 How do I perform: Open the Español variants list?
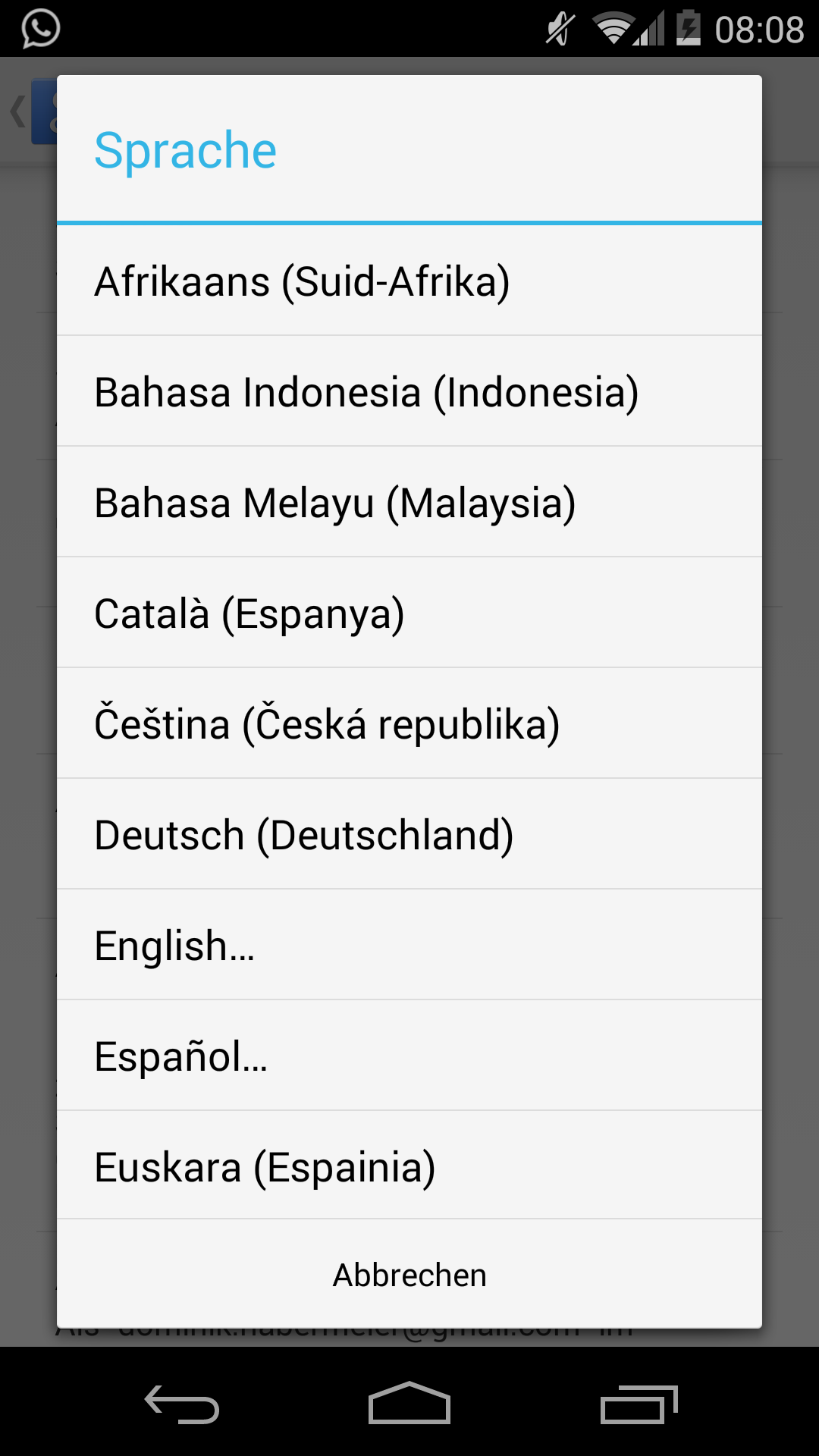coord(409,1056)
